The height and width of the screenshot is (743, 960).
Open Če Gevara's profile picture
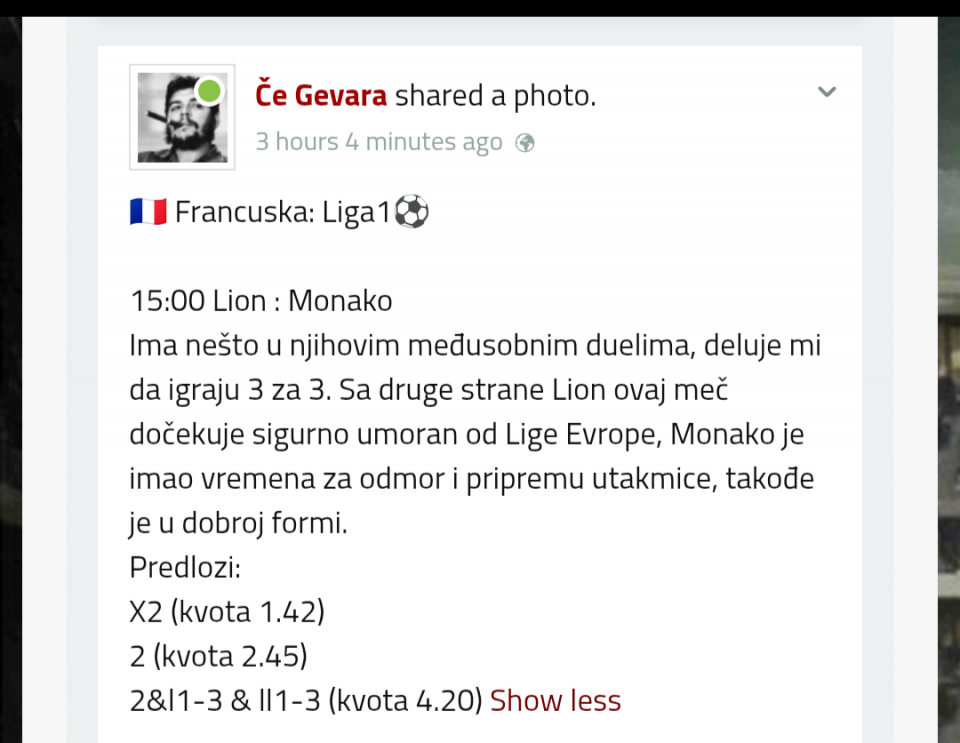pyautogui.click(x=182, y=117)
